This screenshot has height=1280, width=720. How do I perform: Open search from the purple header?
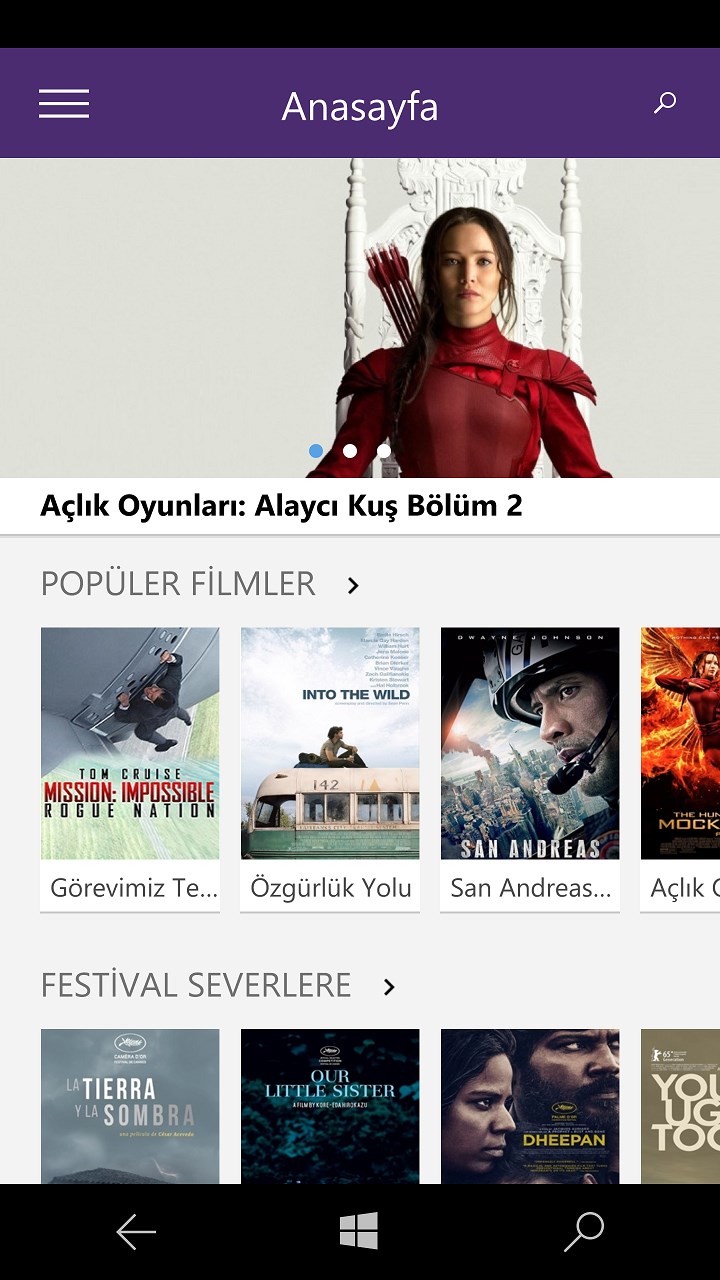click(x=664, y=103)
